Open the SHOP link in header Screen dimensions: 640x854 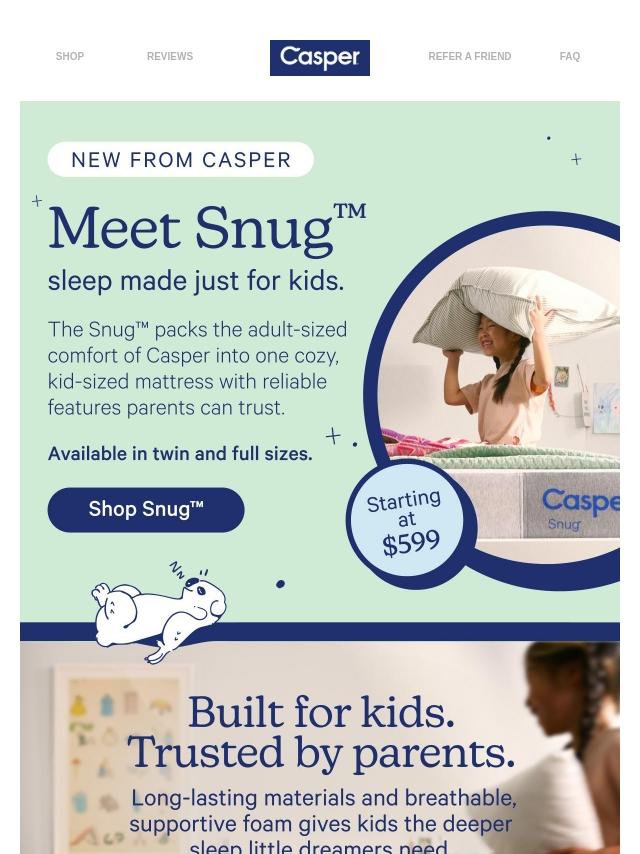click(x=70, y=57)
